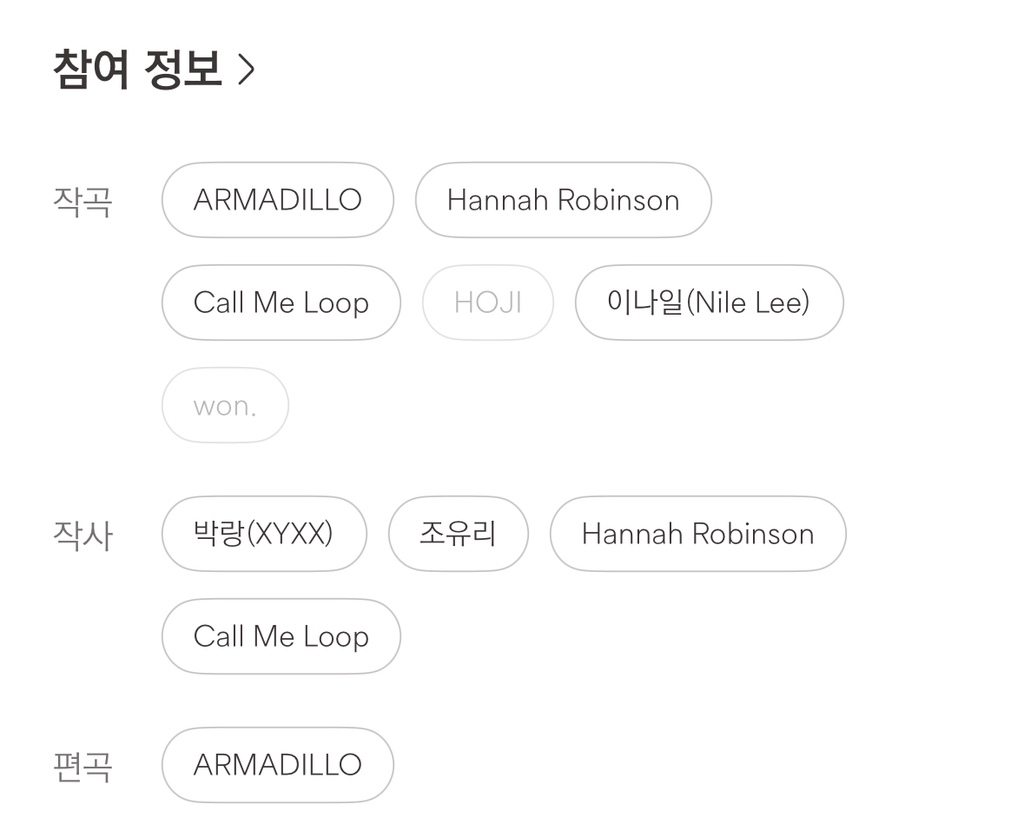This screenshot has height=838, width=1024.
Task: Open the 조유리 lyricist chip
Action: pos(458,534)
